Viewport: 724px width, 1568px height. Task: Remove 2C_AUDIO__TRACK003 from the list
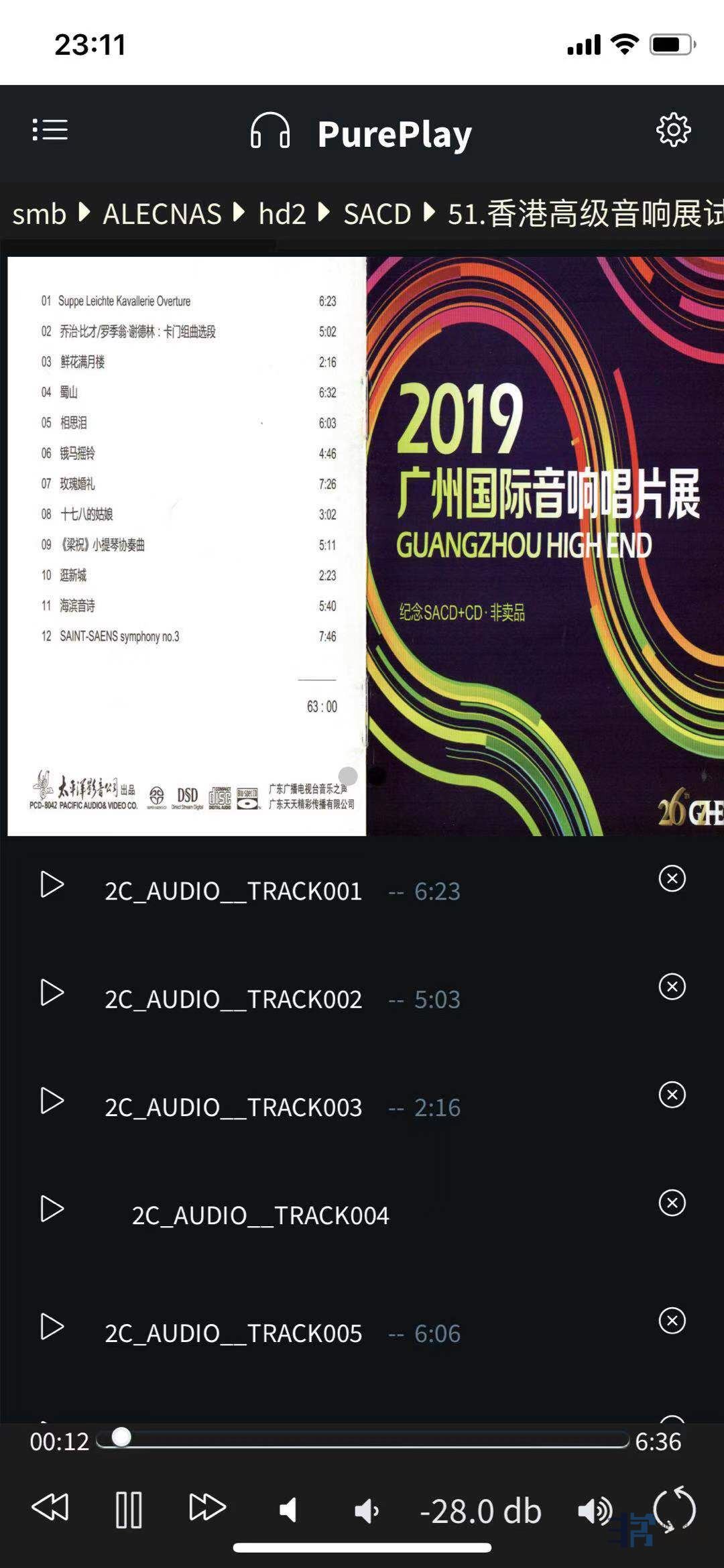click(x=672, y=1095)
